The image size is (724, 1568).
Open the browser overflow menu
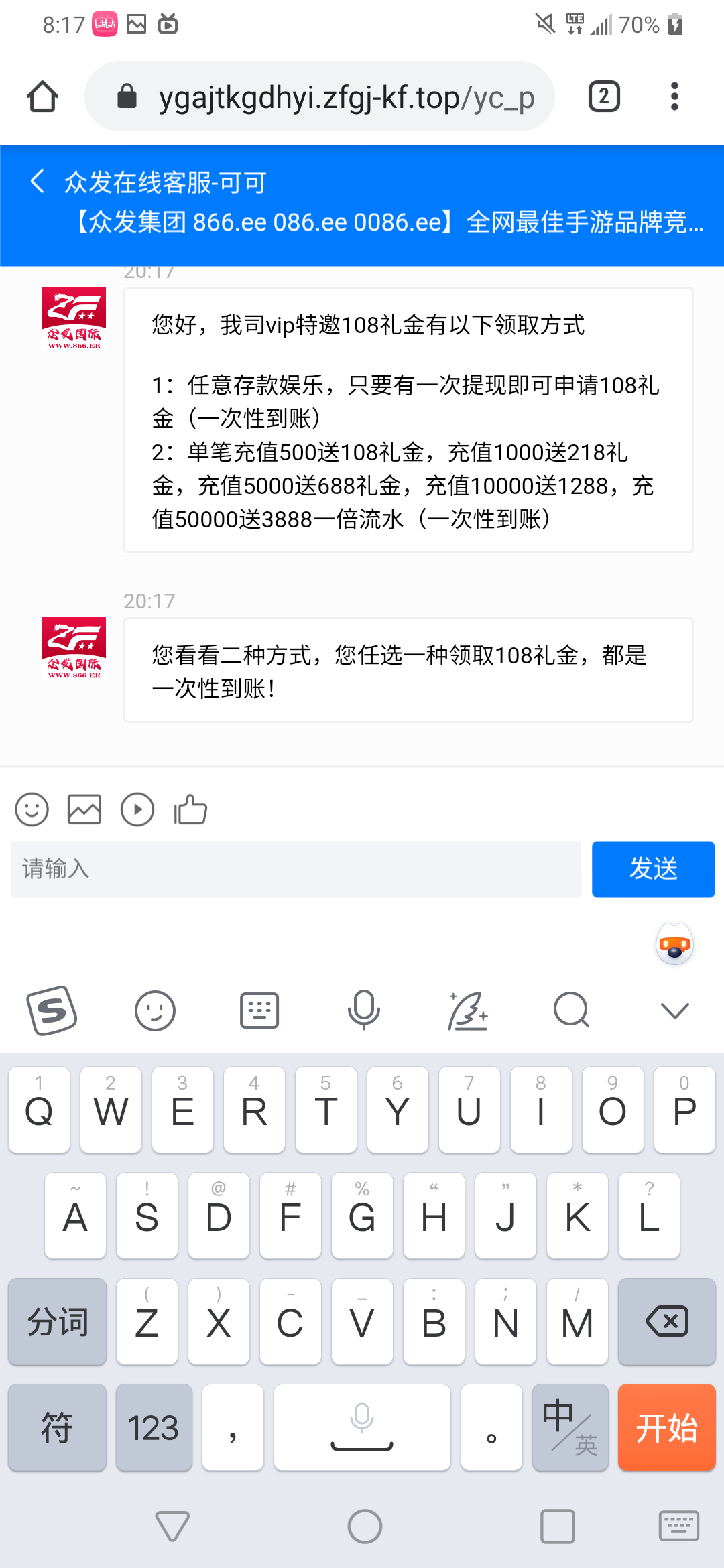pyautogui.click(x=674, y=96)
